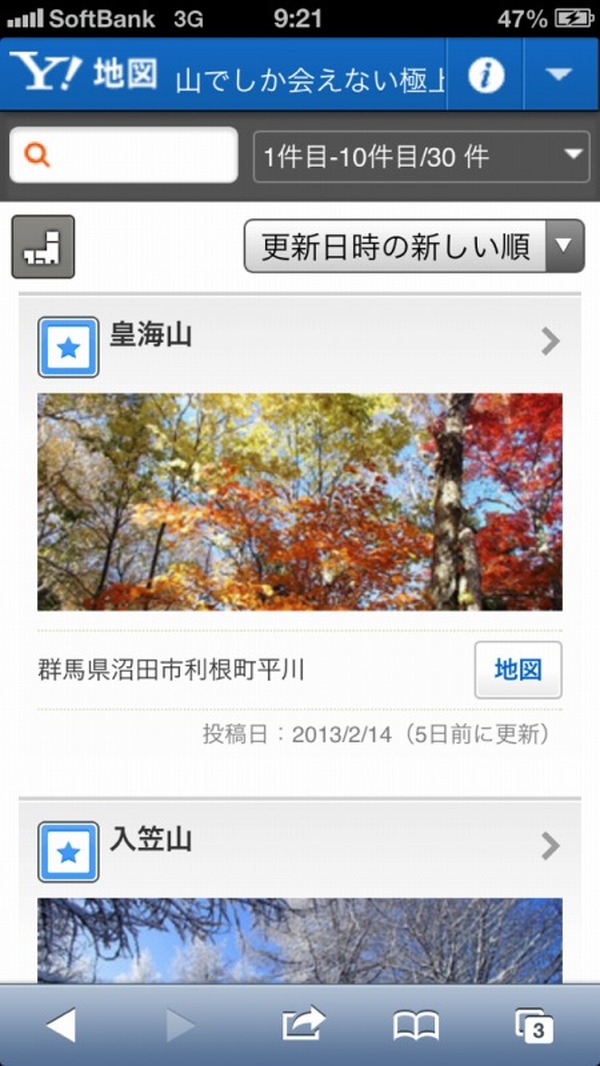Tap the search input field
Viewport: 600px width, 1066px height.
(124, 156)
